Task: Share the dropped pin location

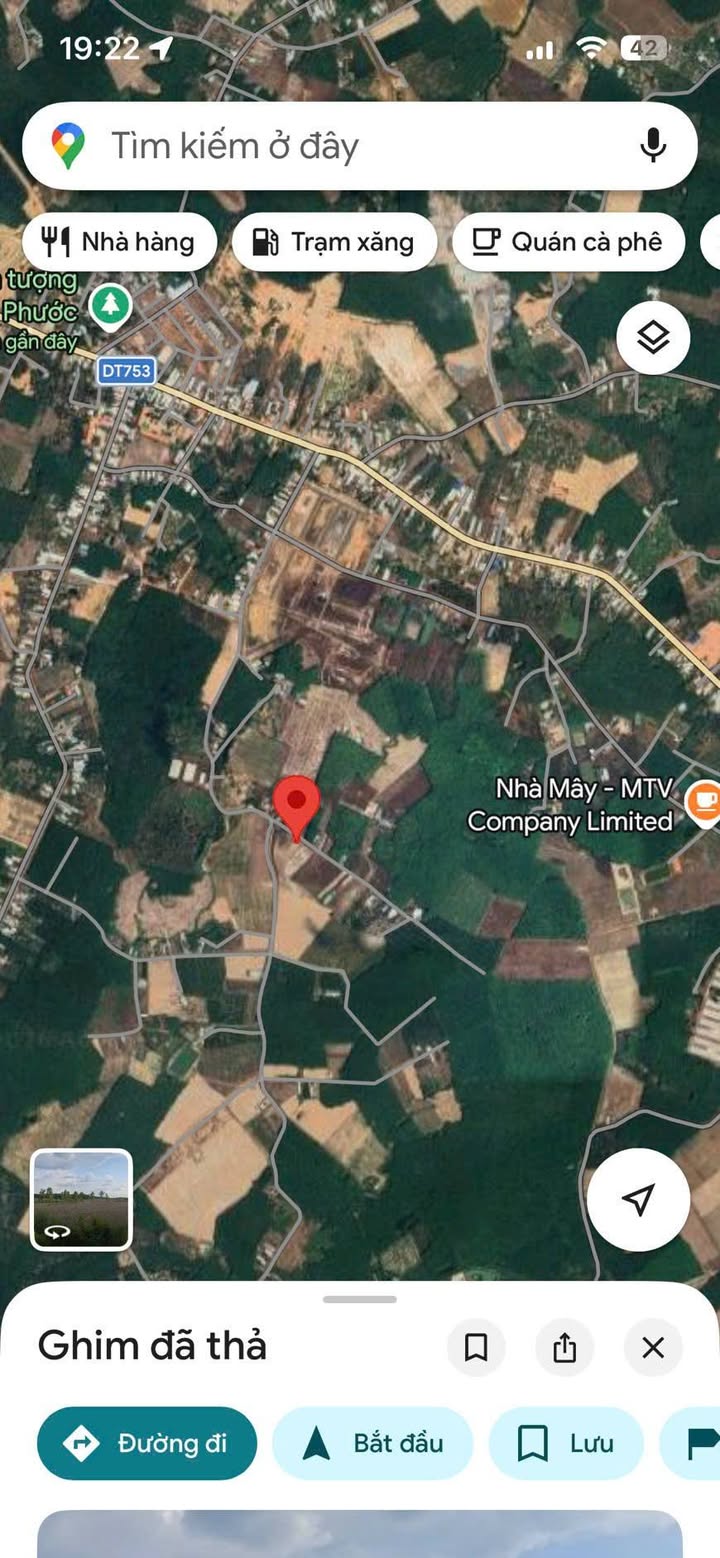Action: 564,1348
